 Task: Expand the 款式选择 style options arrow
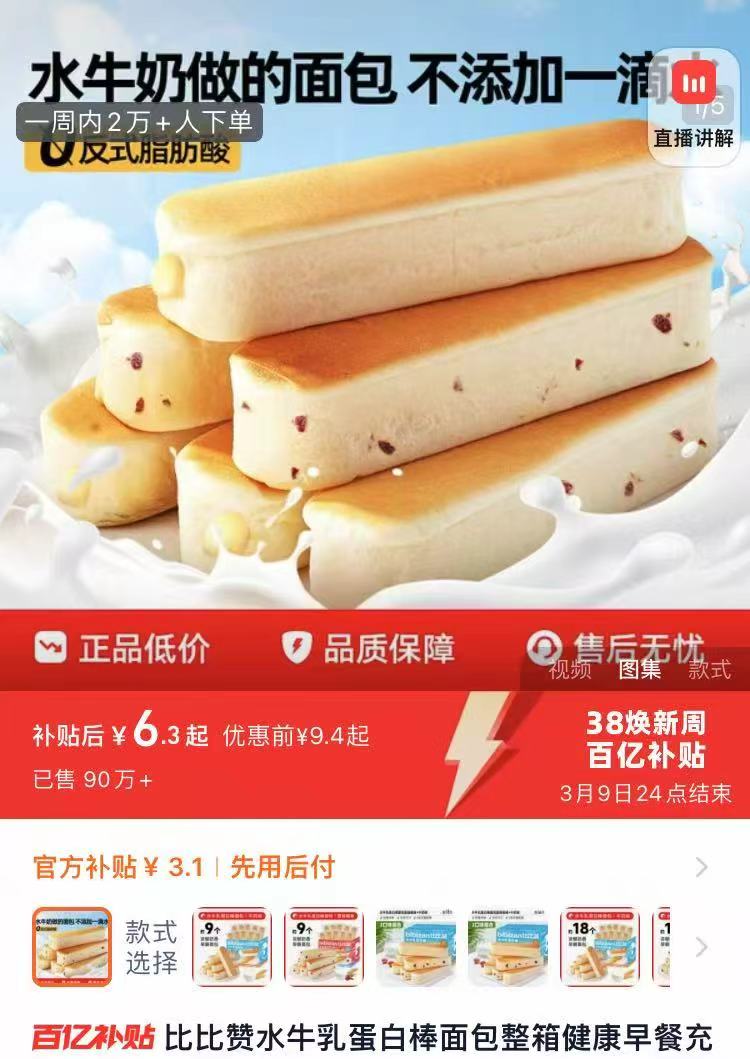point(702,947)
